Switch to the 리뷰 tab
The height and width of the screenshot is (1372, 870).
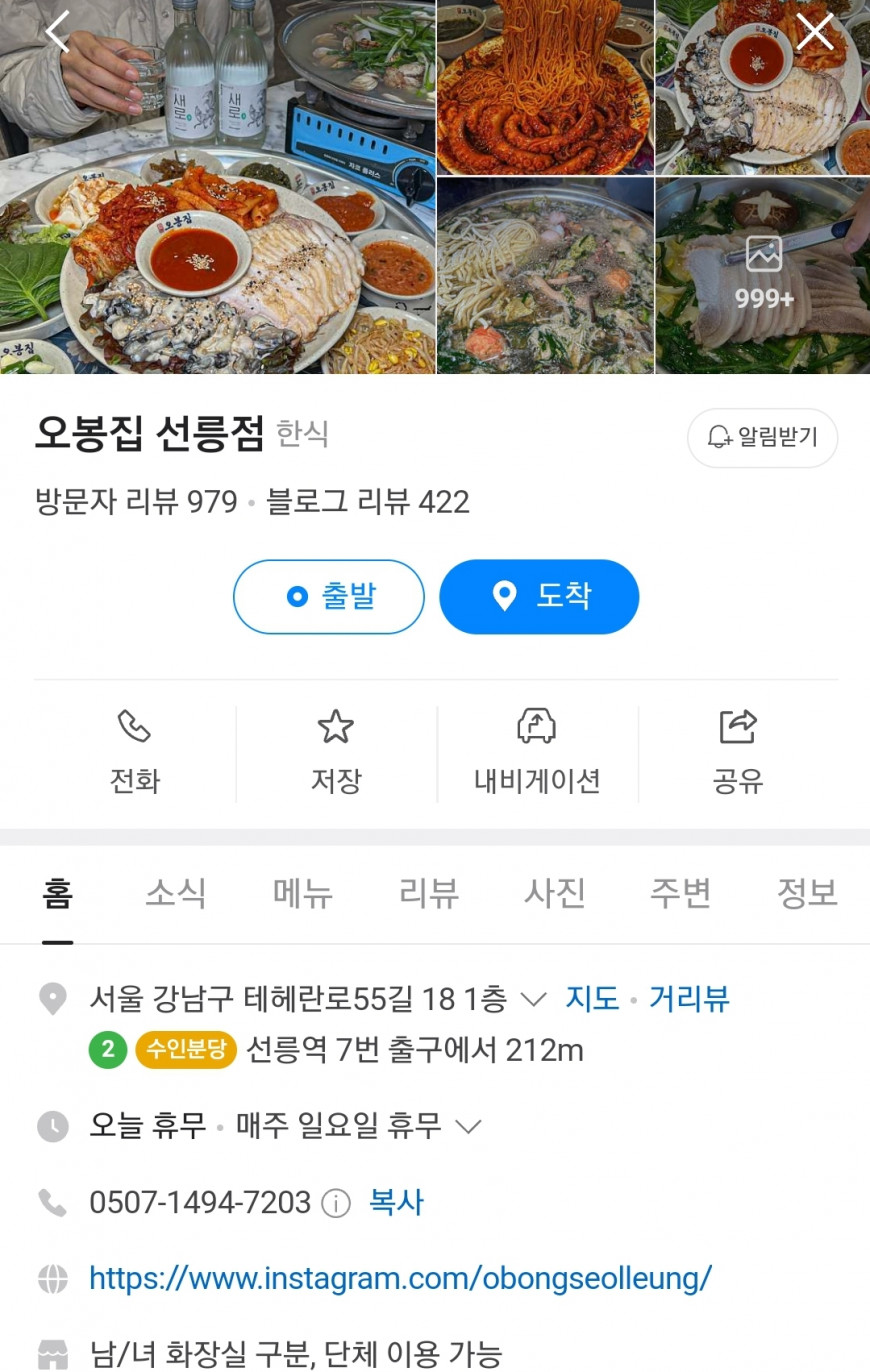[429, 892]
